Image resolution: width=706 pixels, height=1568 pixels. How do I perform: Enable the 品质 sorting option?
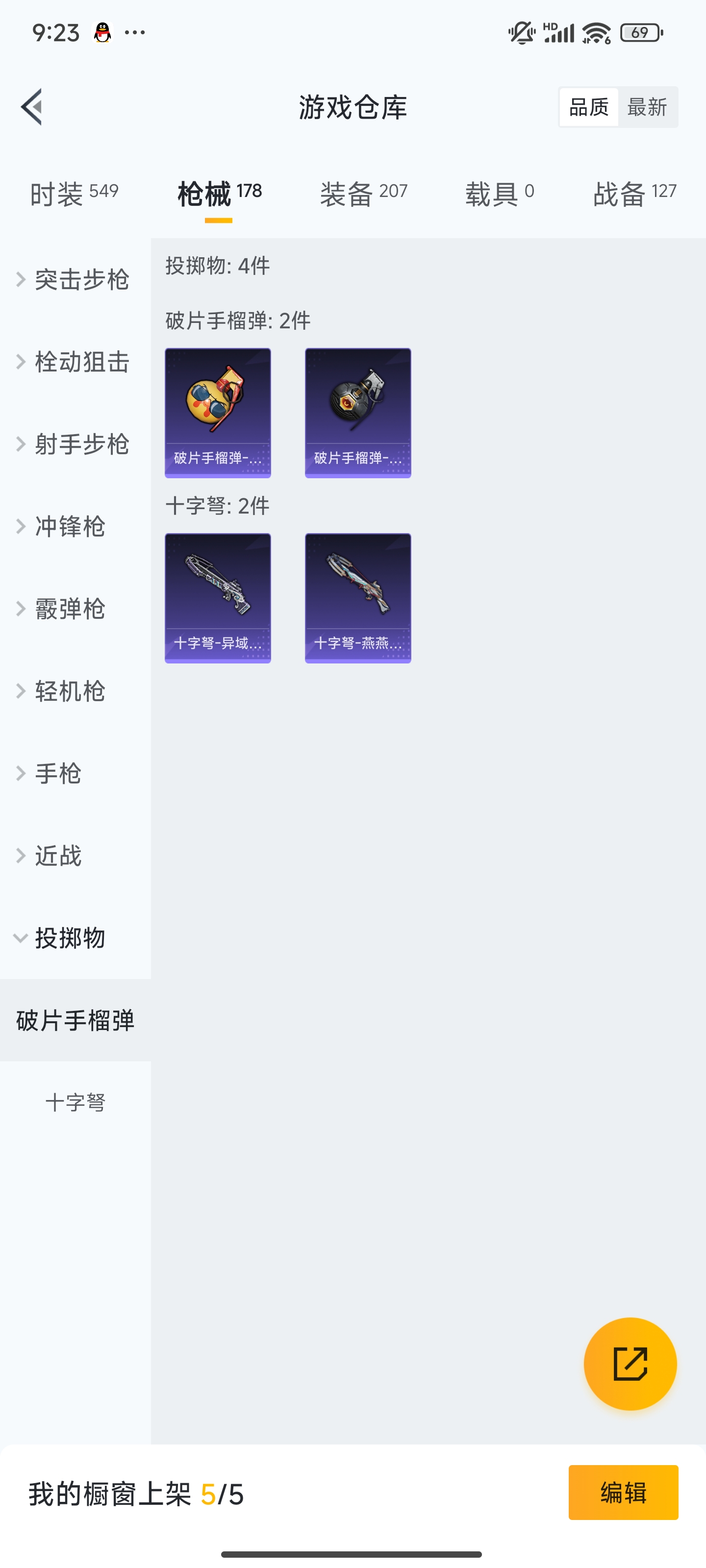(588, 106)
